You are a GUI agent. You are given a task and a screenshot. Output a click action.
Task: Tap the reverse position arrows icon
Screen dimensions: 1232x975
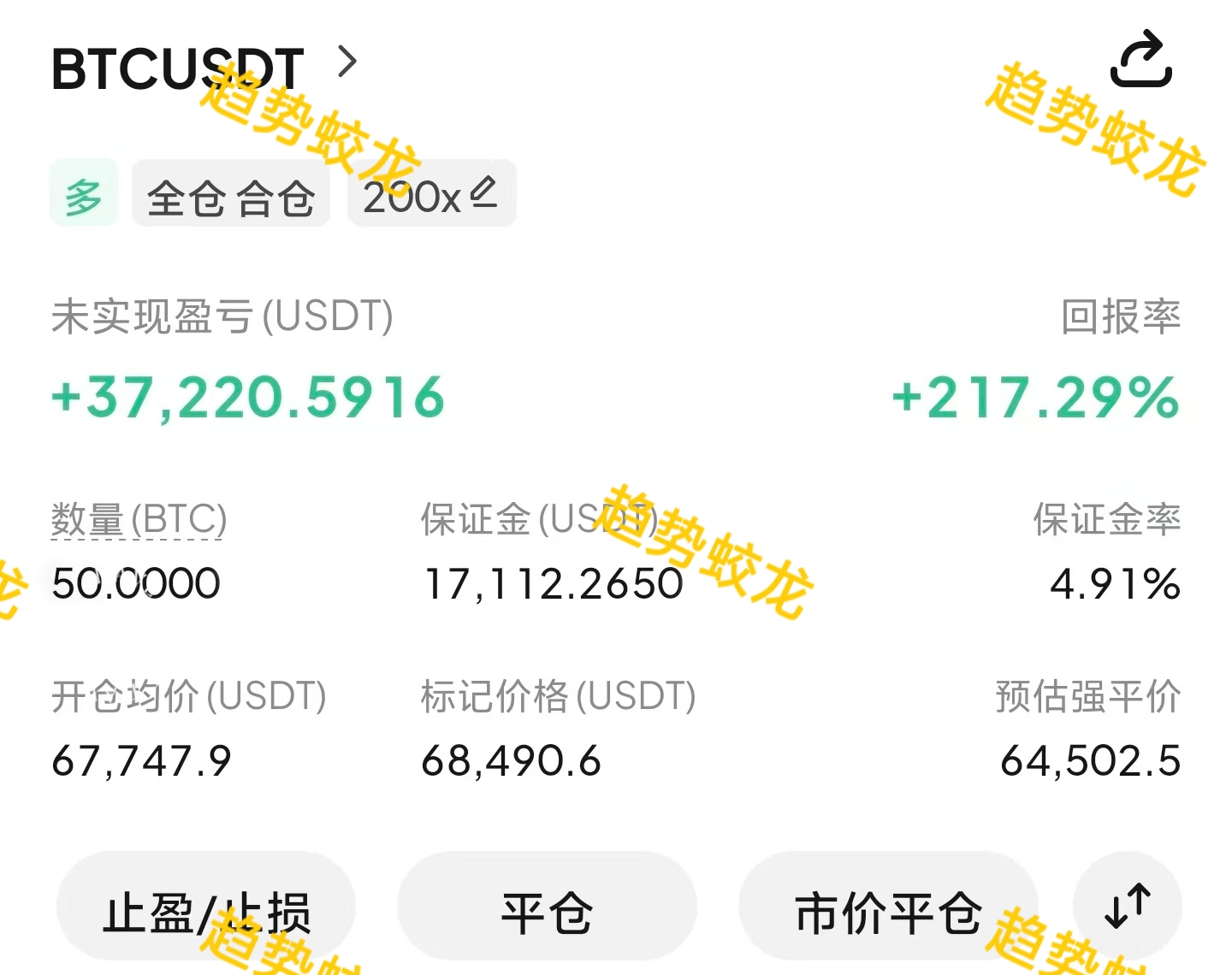1127,907
